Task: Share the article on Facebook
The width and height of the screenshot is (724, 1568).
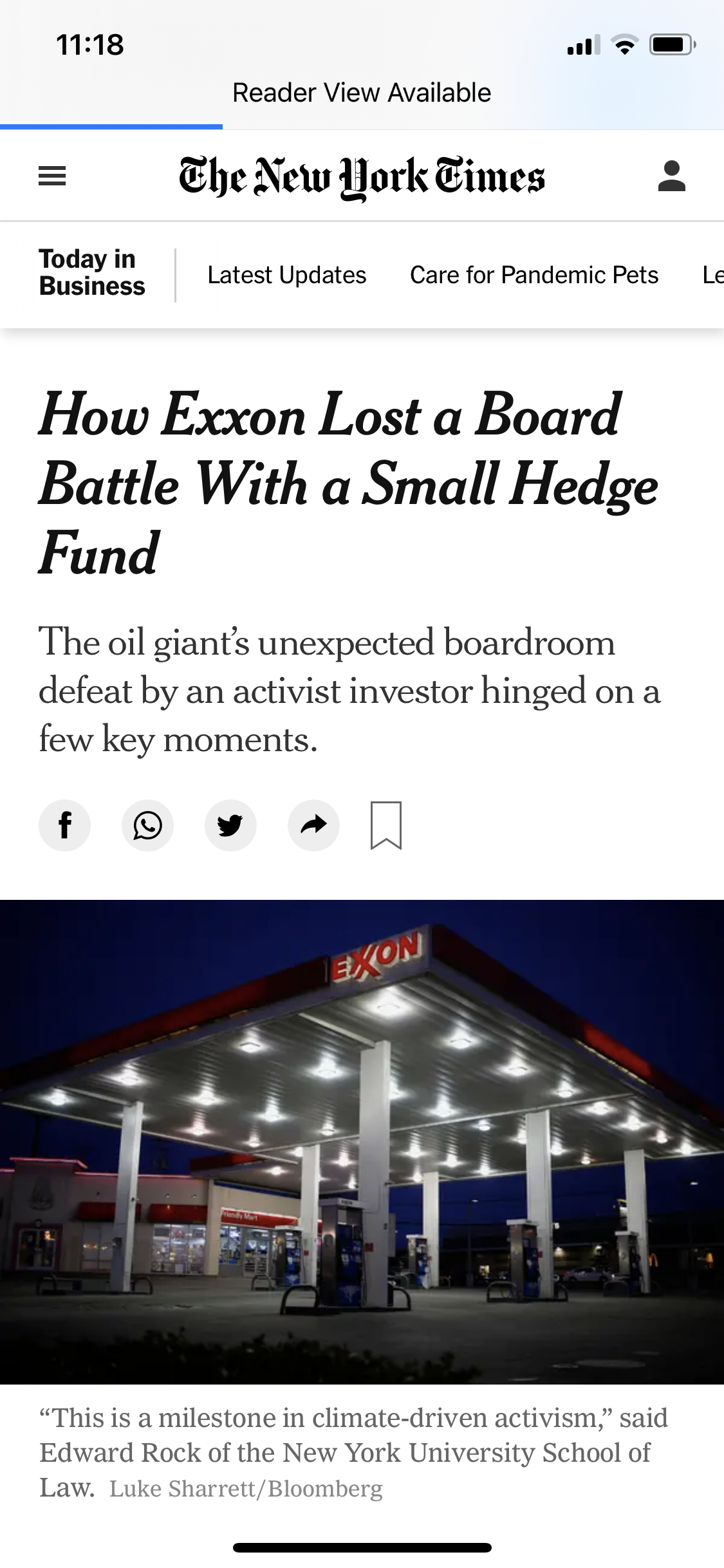Action: 64,825
